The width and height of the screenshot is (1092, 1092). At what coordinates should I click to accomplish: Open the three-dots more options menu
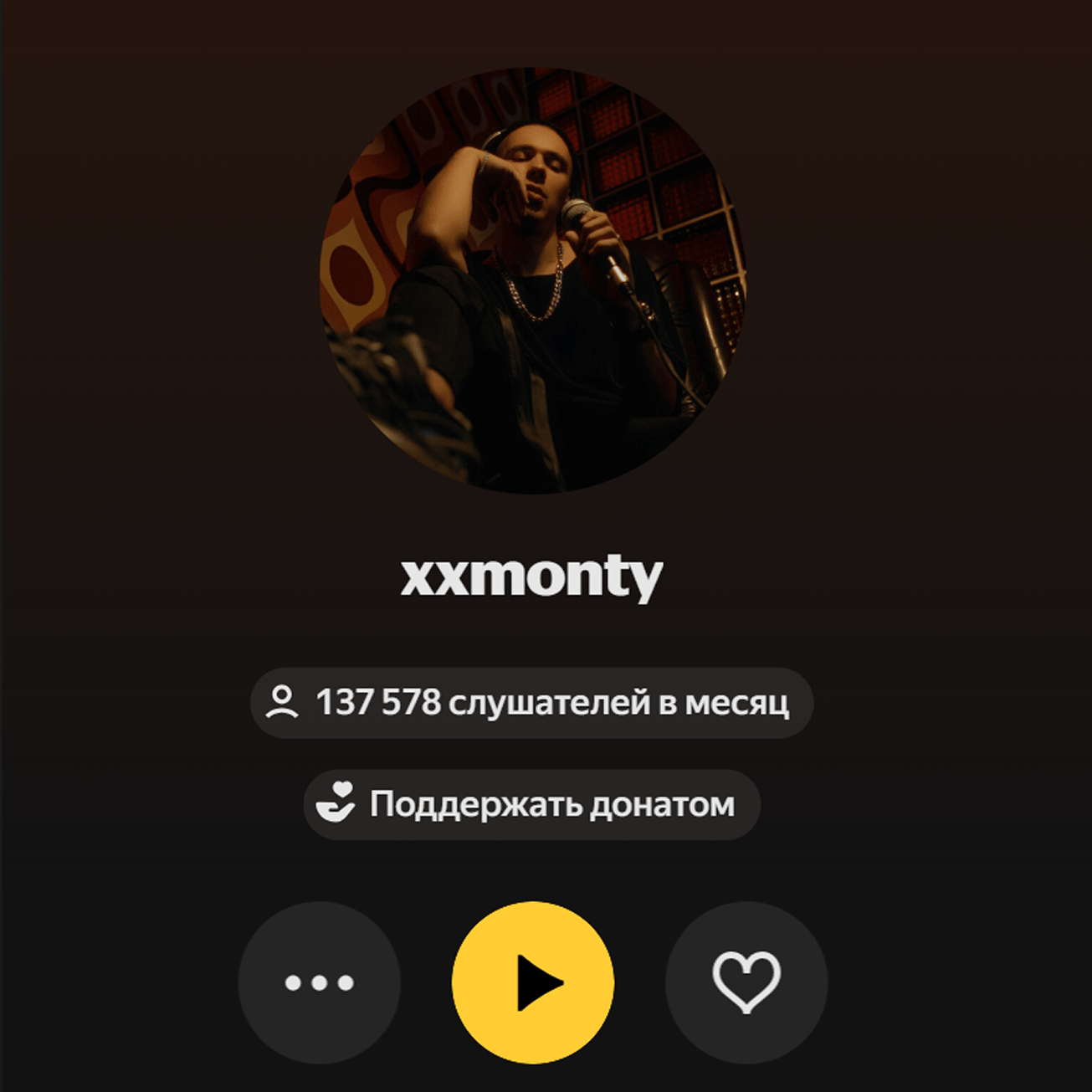320,982
